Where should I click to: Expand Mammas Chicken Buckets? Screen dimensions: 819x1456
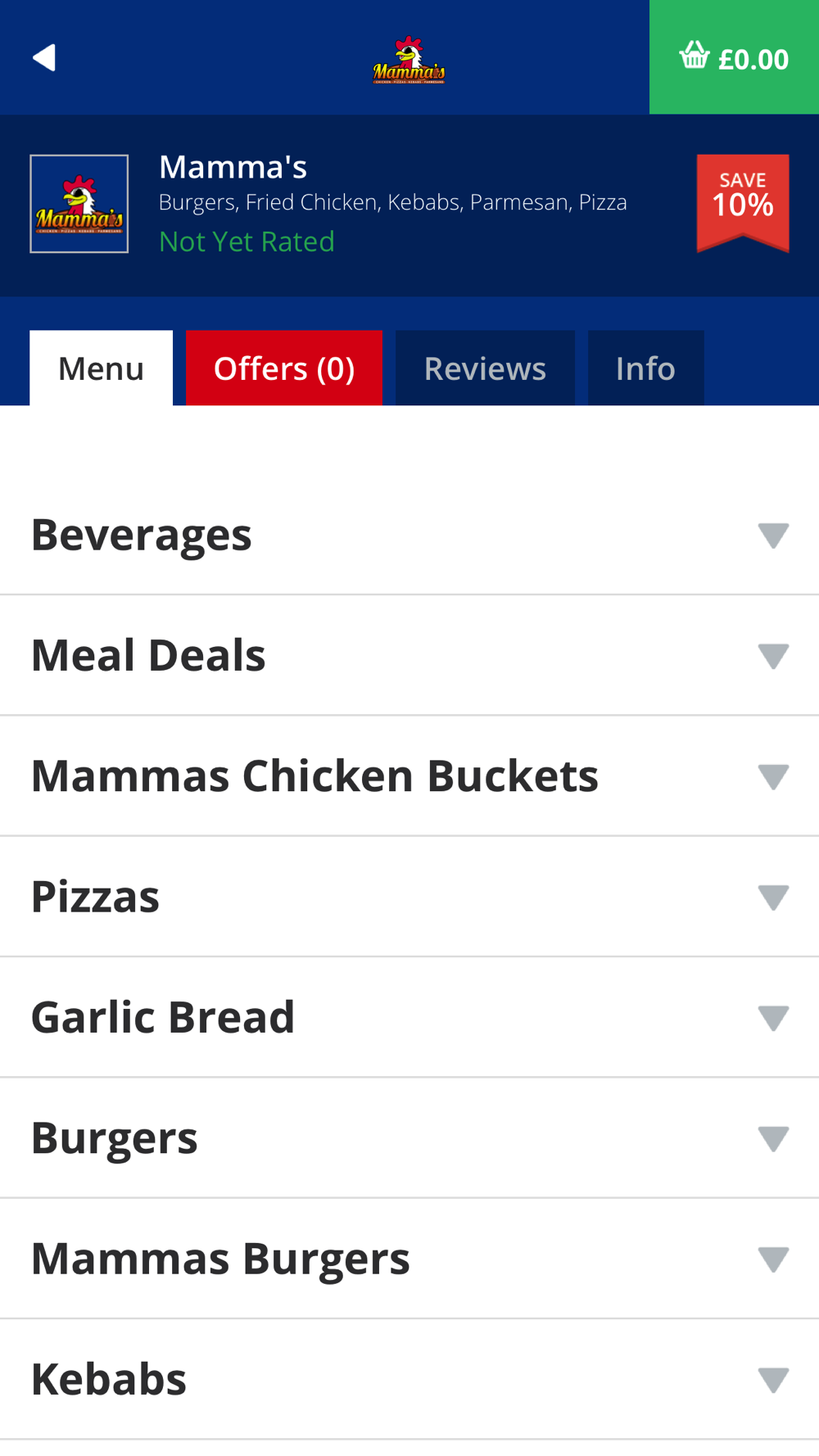pos(409,775)
